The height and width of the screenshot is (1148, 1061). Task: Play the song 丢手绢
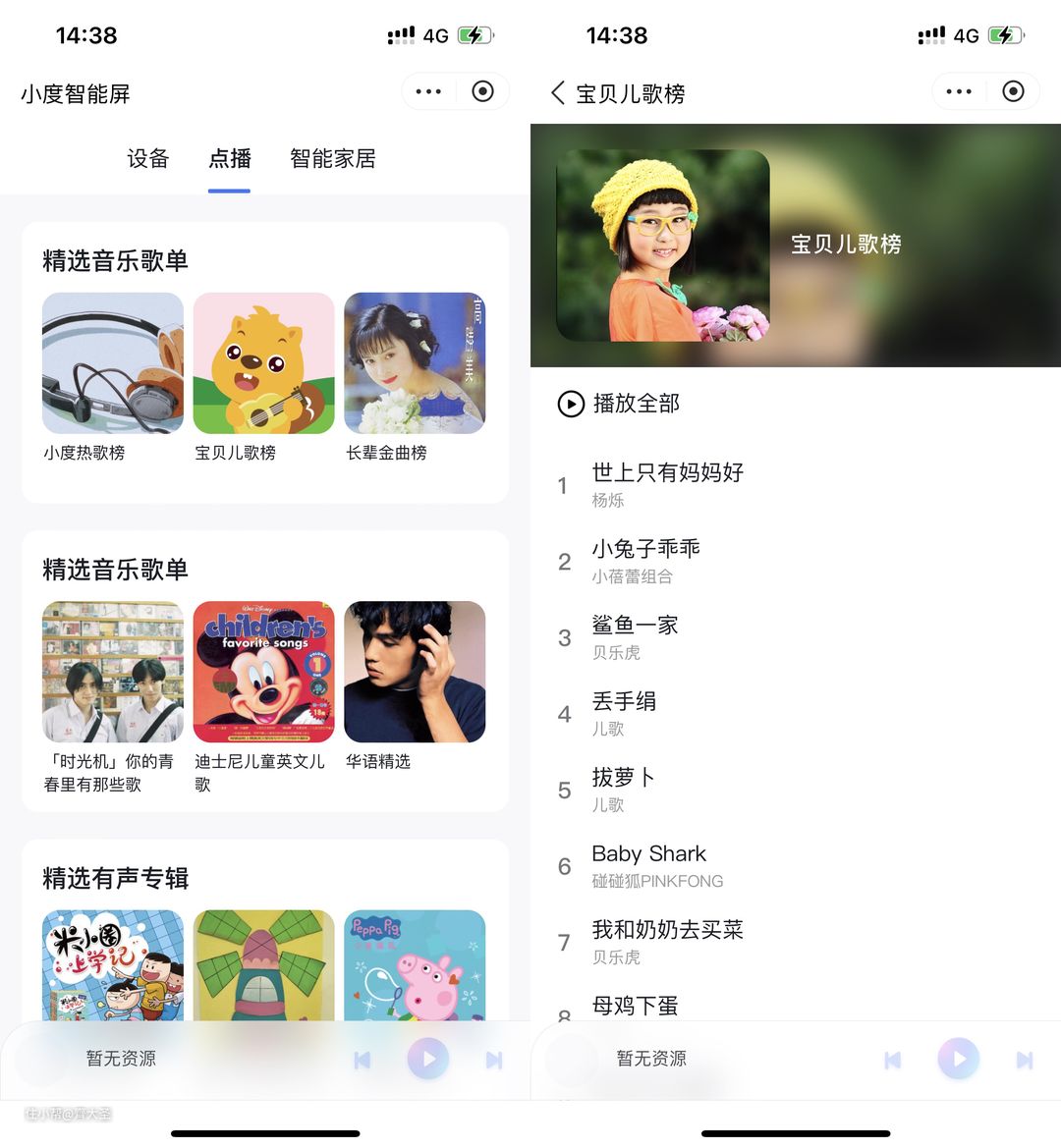[625, 713]
